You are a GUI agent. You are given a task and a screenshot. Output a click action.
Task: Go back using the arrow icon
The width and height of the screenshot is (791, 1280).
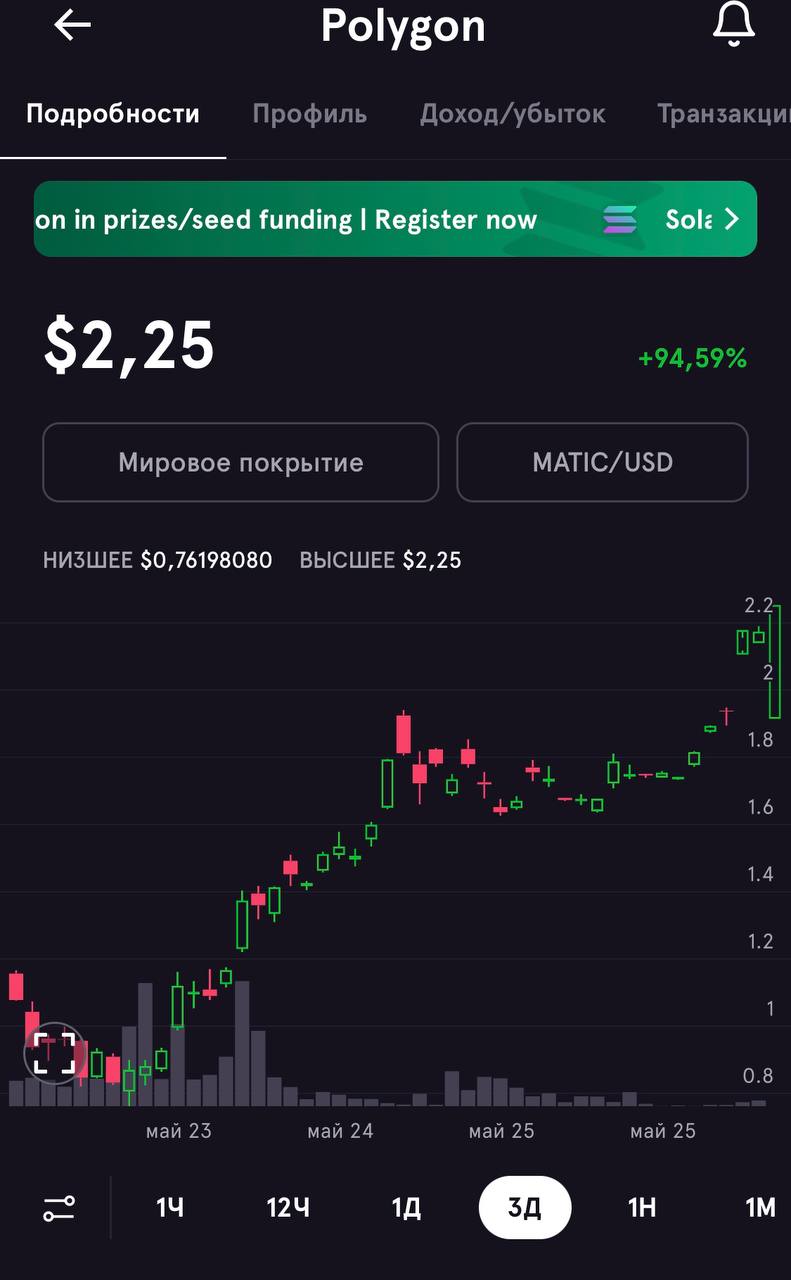[x=72, y=26]
